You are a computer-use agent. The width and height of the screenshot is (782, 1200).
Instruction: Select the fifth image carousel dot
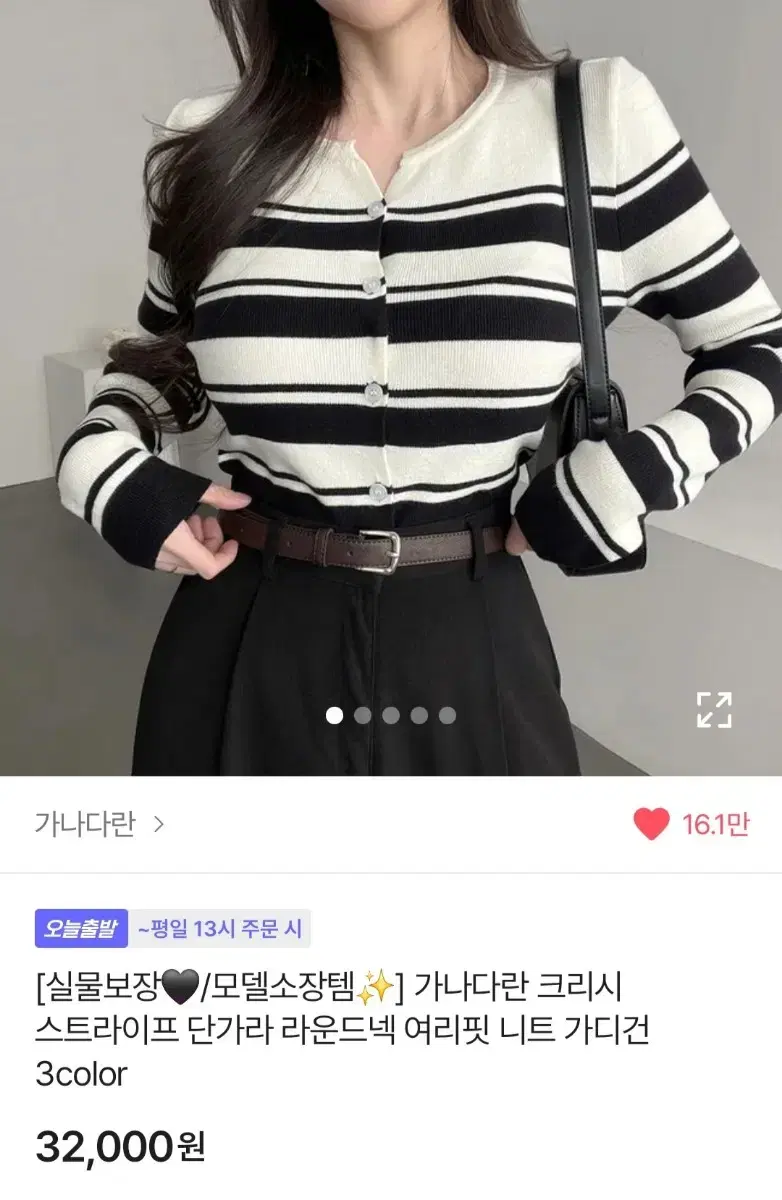click(x=447, y=714)
